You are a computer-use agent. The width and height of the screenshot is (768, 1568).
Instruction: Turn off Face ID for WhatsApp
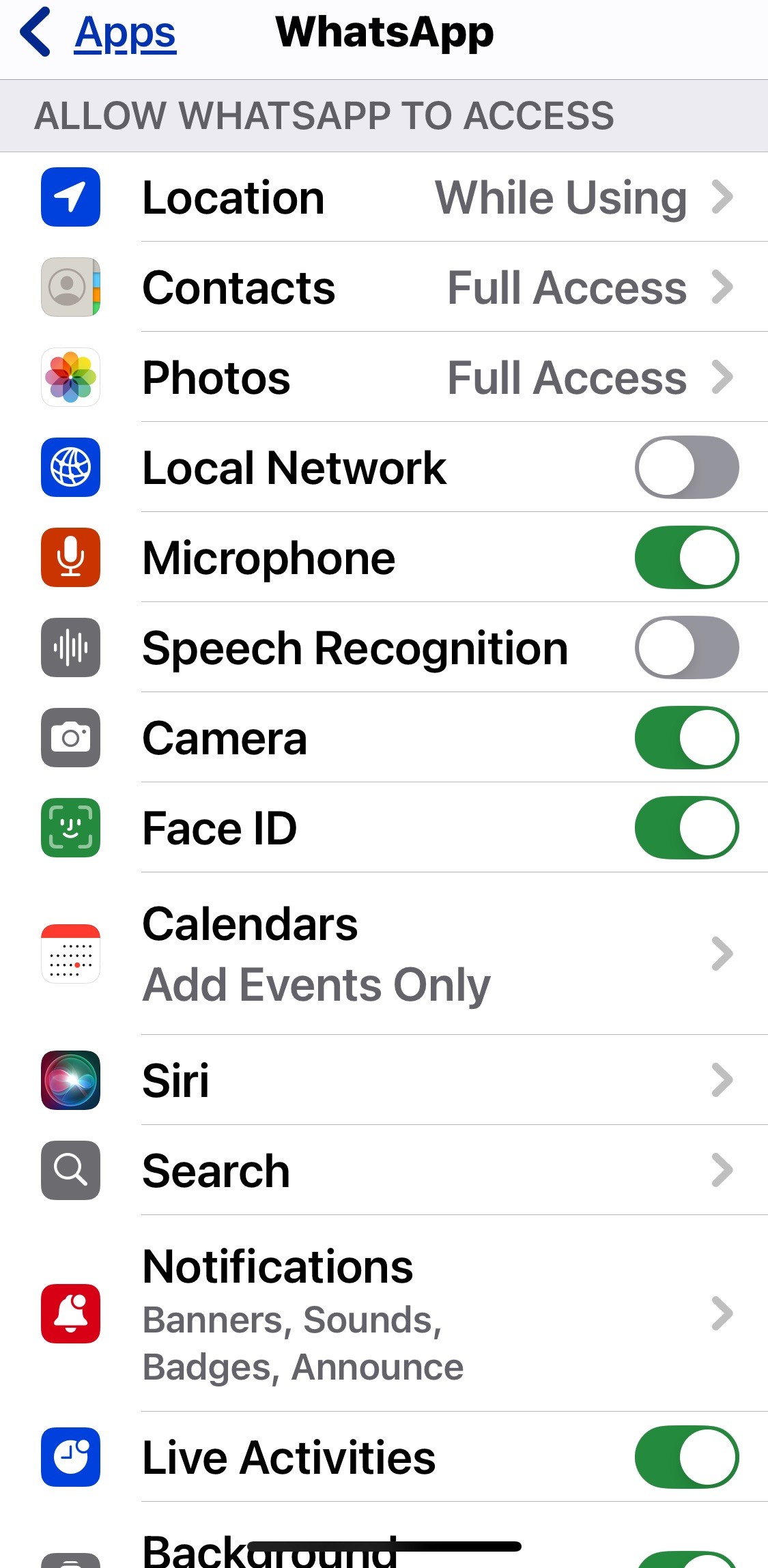click(x=686, y=828)
